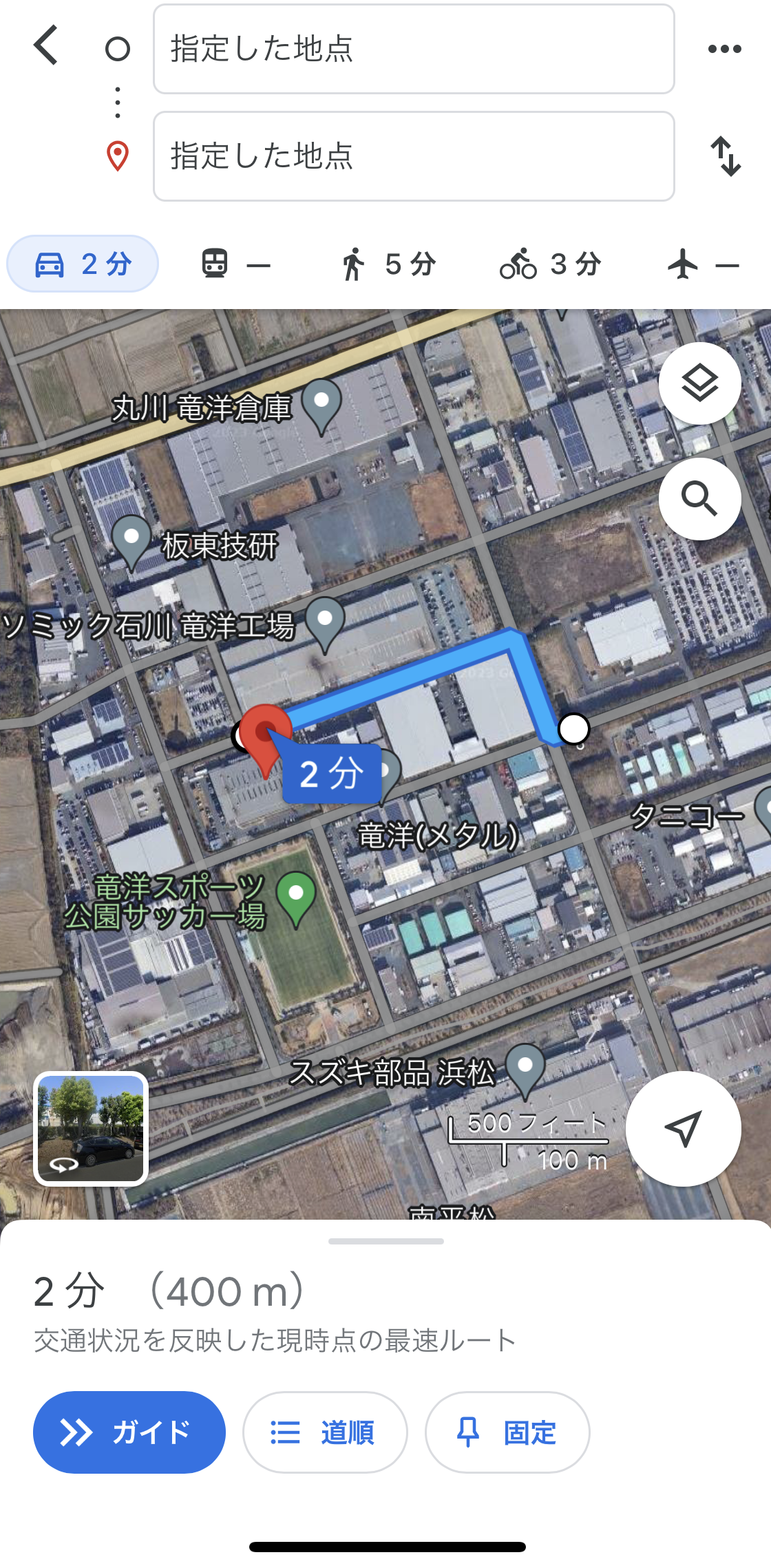Viewport: 771px width, 1568px height.
Task: Open the map layers button
Action: (699, 383)
